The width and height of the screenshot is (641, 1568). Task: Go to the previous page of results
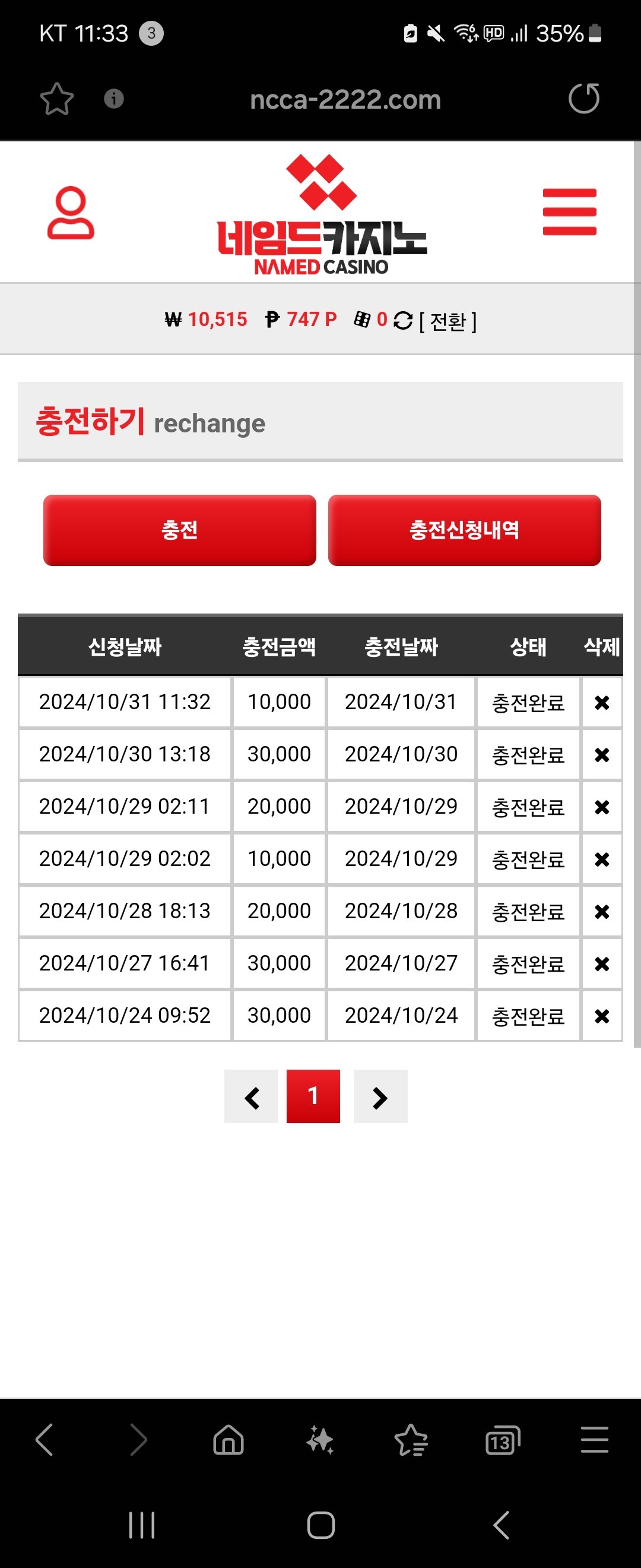coord(251,1097)
